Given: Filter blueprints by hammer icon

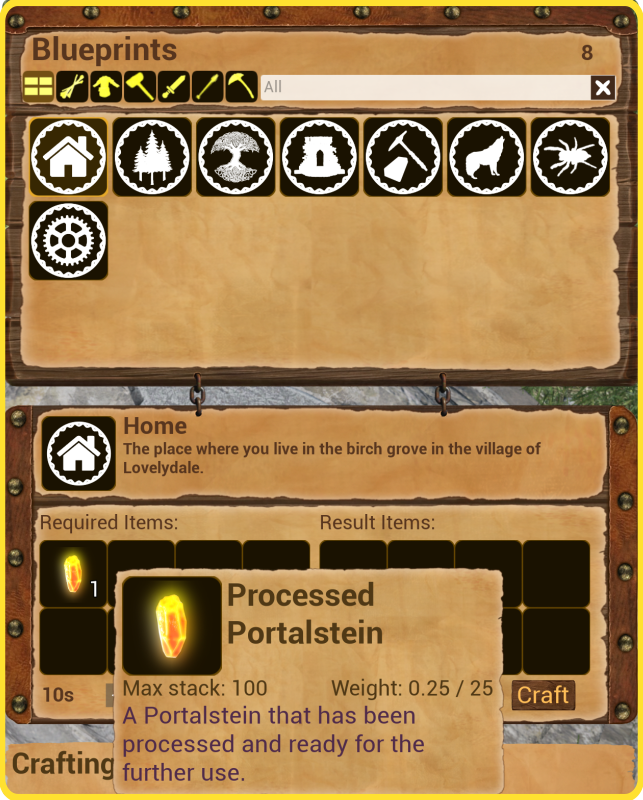Looking at the screenshot, I should coord(139,87).
